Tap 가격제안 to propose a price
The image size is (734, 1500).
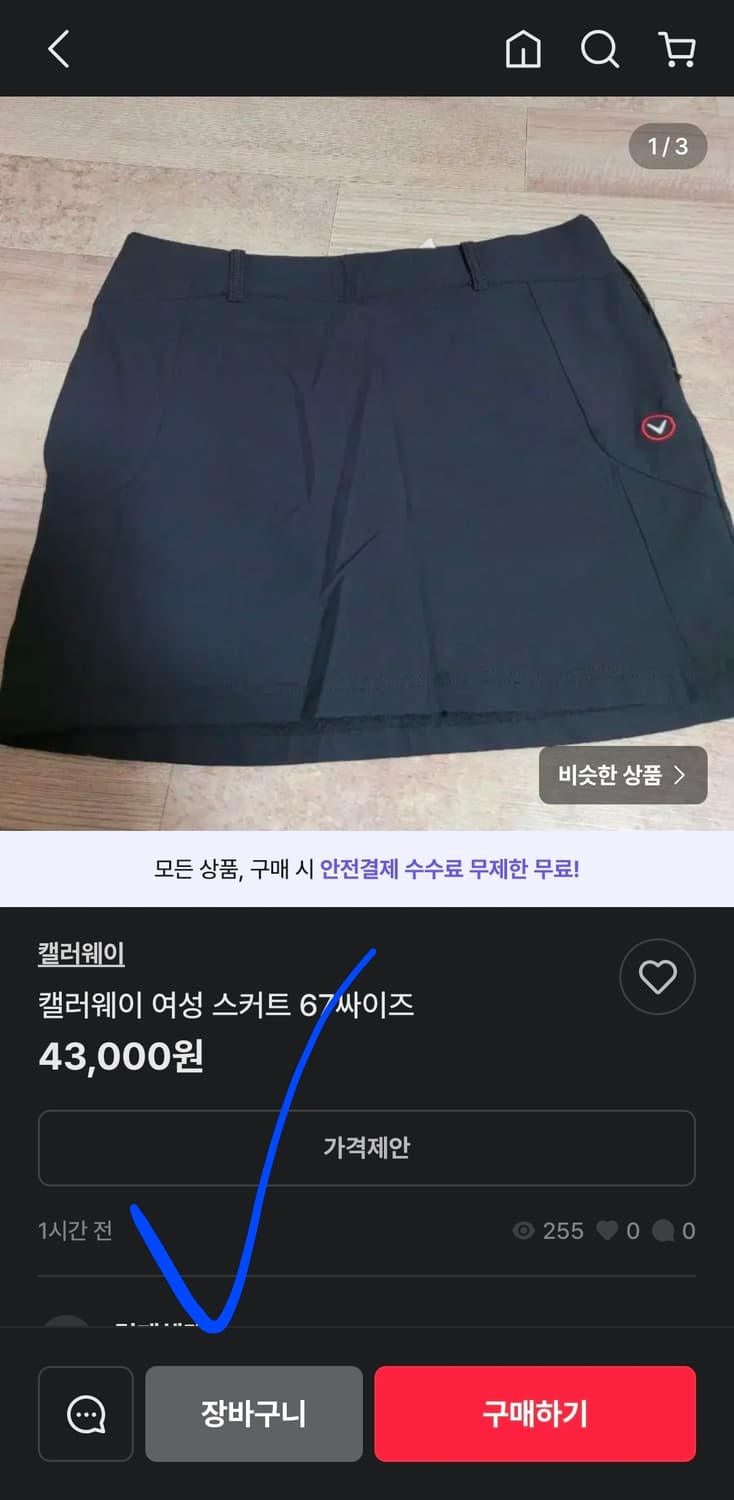pos(367,1148)
